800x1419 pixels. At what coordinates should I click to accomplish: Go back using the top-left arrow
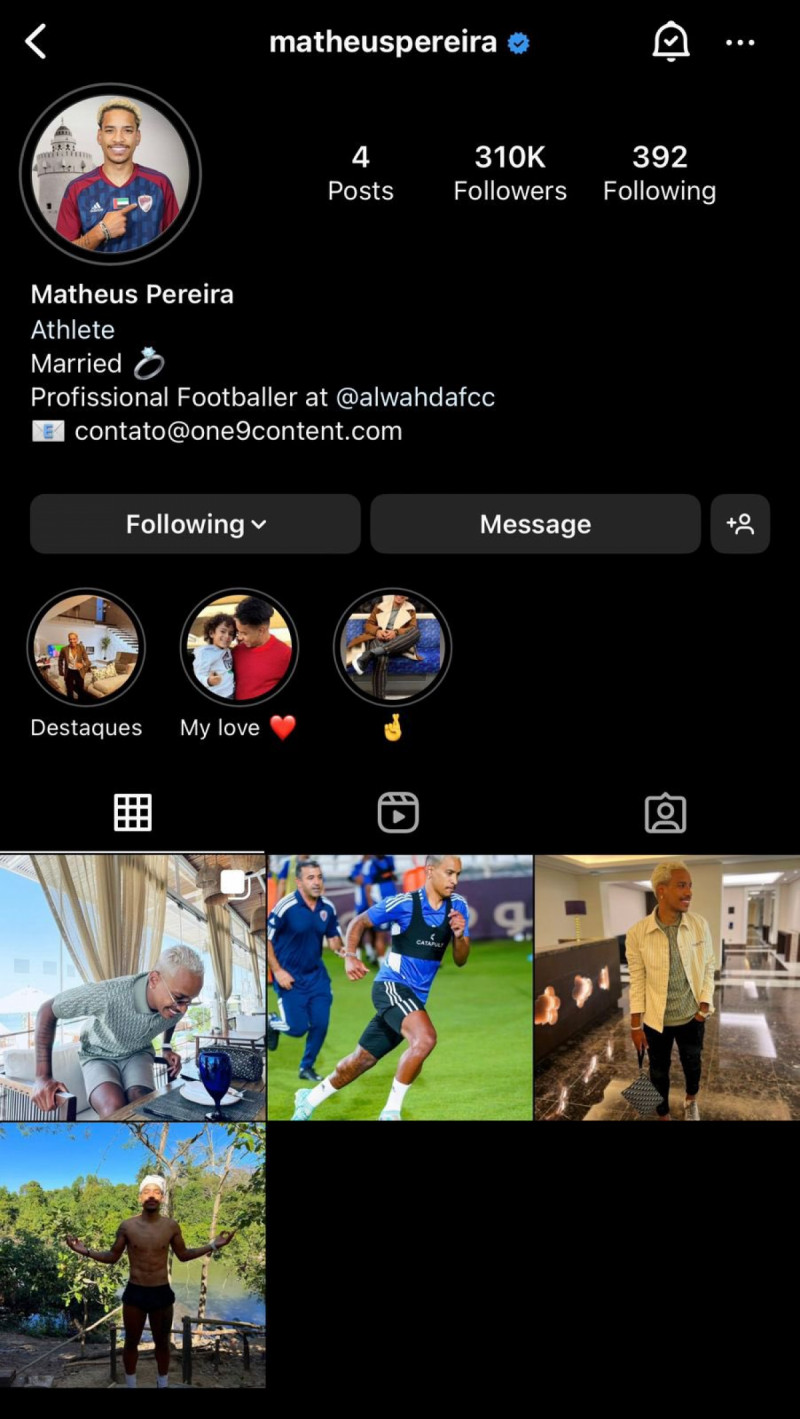(x=36, y=42)
